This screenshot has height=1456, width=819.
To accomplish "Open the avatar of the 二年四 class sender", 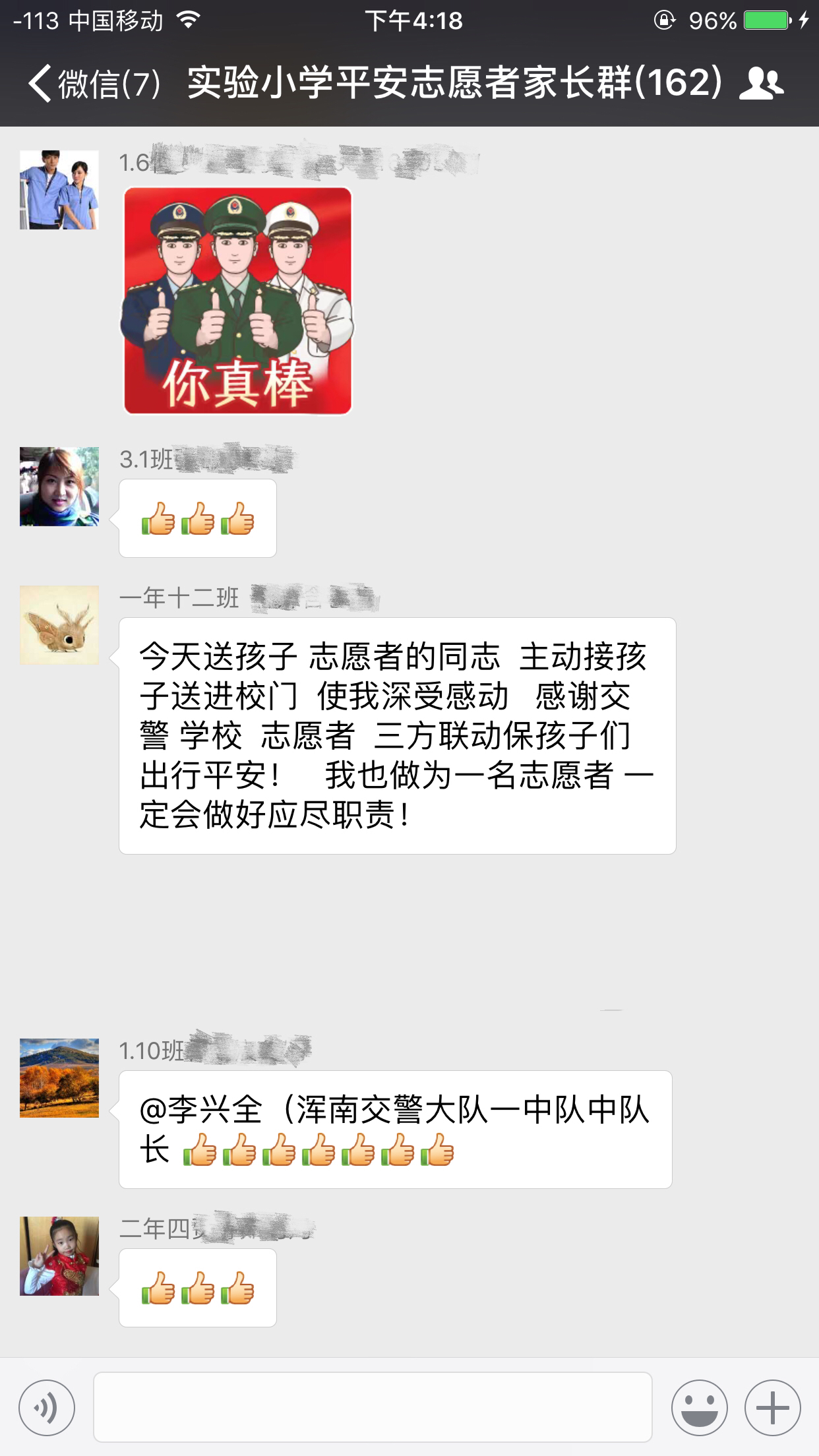I will [59, 1256].
